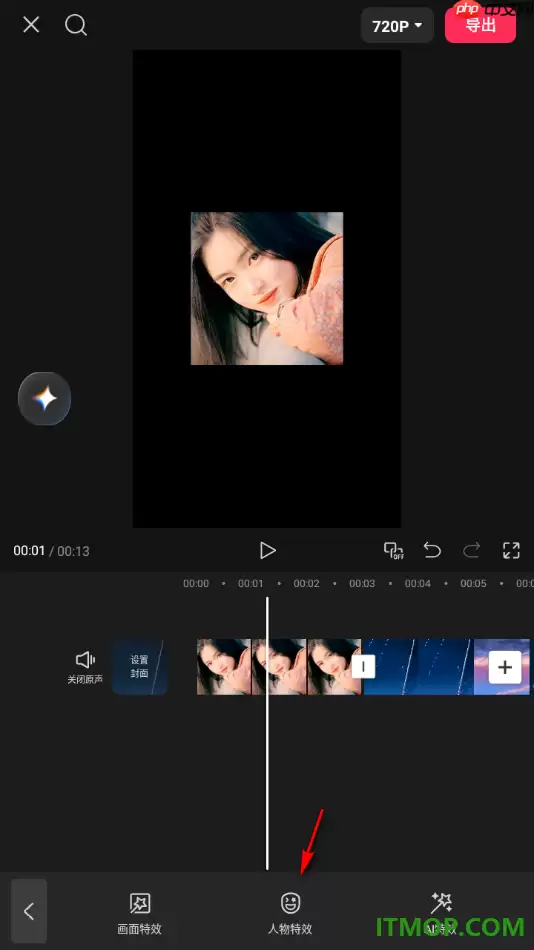Open the search magnifier icon
This screenshot has width=534, height=950.
coord(76,25)
